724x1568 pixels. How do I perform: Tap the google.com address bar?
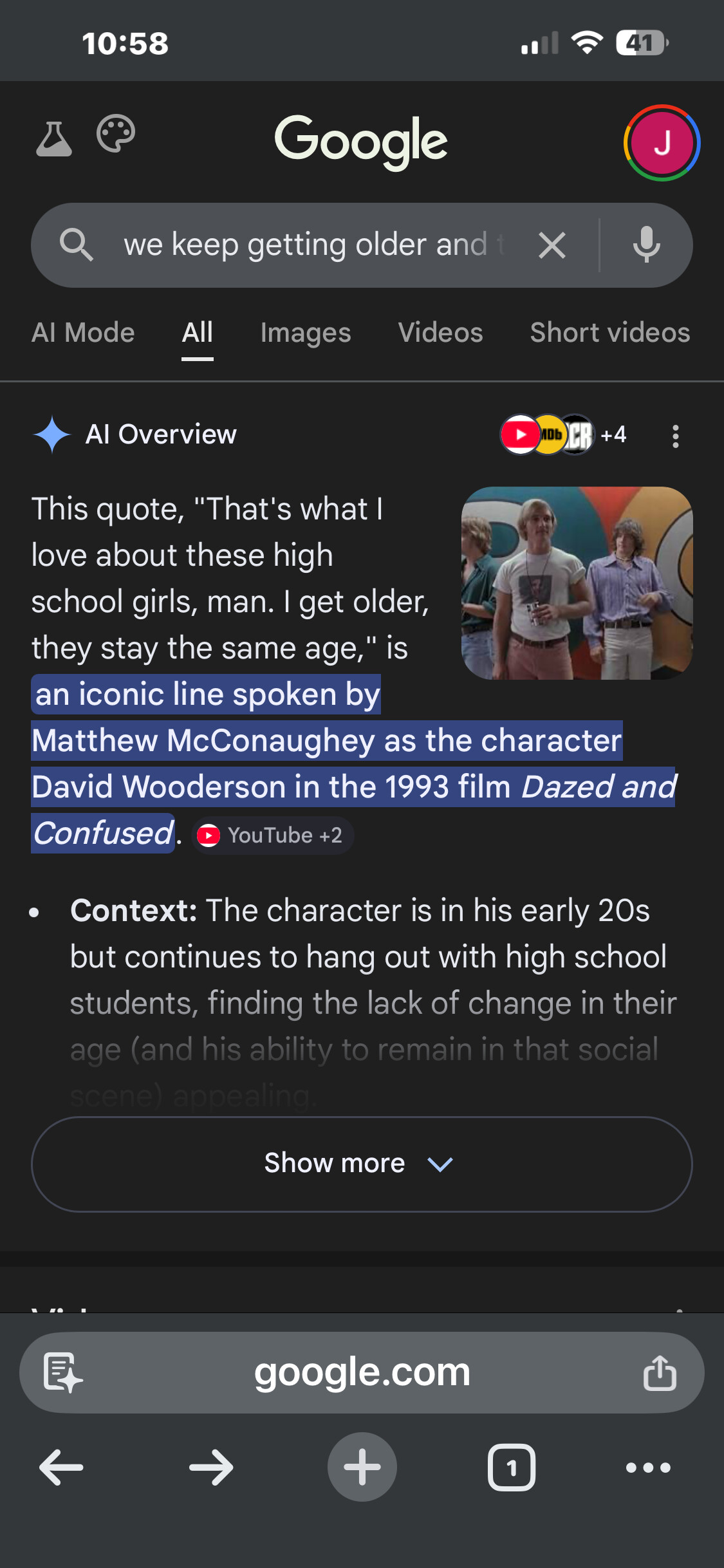362,1372
